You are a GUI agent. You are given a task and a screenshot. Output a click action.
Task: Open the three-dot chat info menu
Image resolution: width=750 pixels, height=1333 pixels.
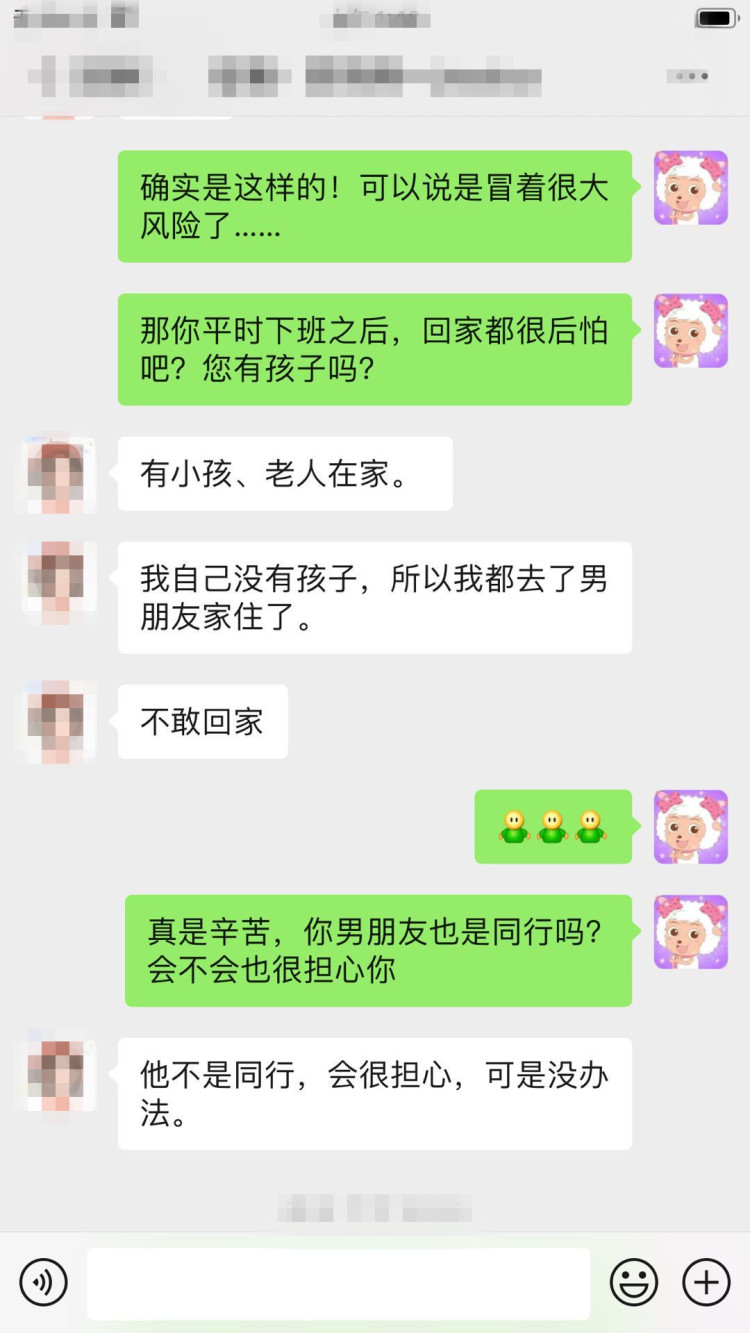(x=691, y=76)
